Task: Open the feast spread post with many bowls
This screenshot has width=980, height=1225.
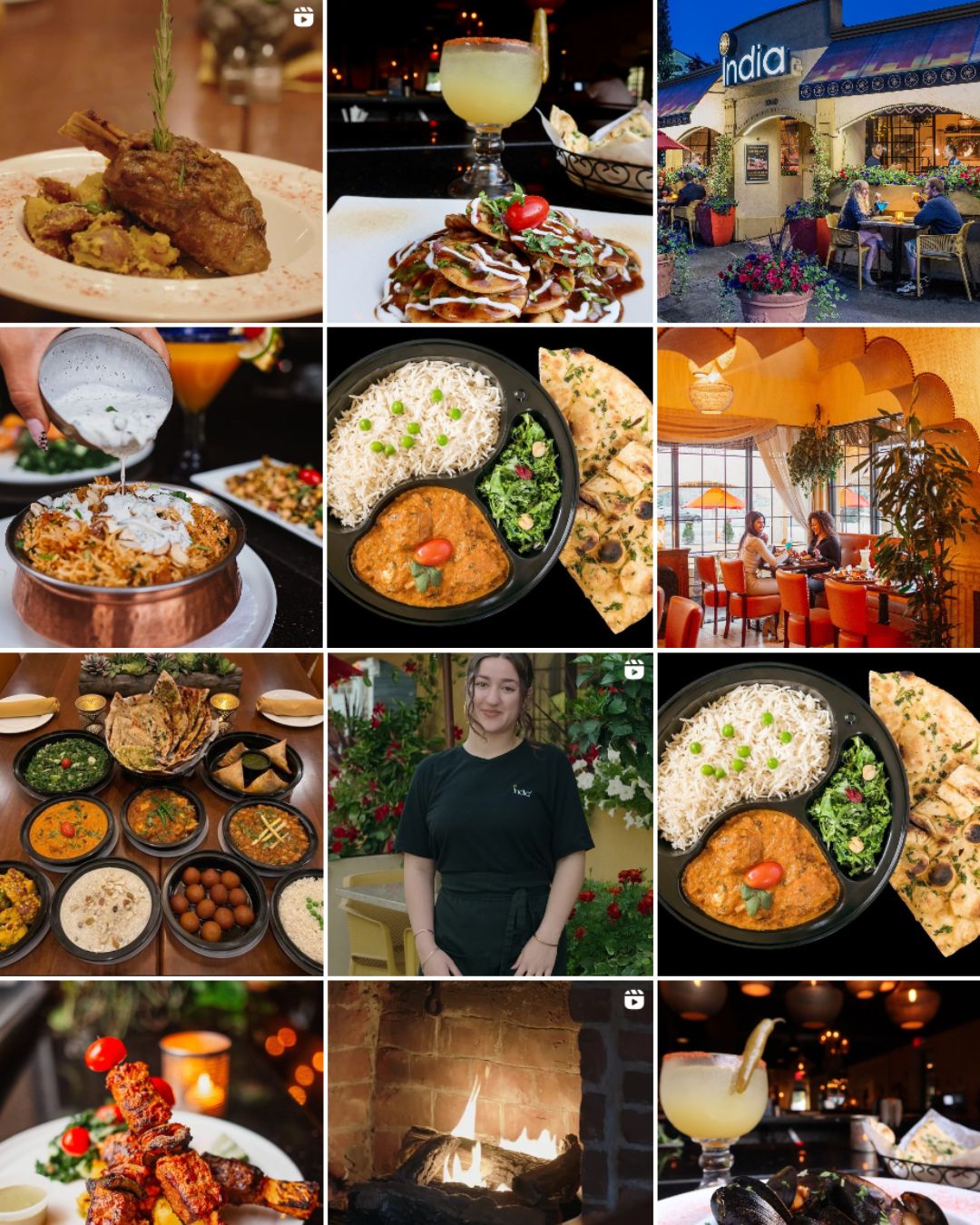Action: pyautogui.click(x=161, y=814)
